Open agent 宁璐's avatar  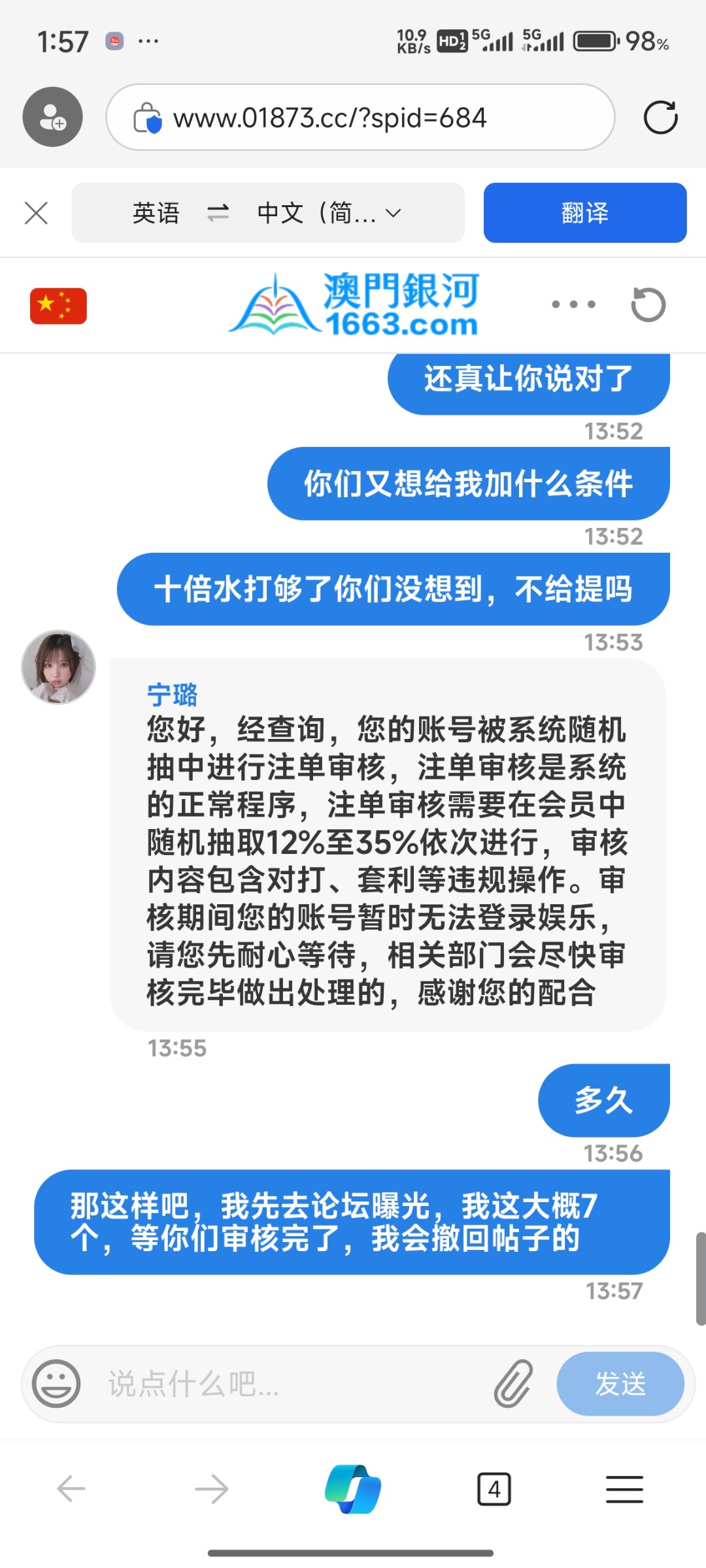(x=59, y=667)
